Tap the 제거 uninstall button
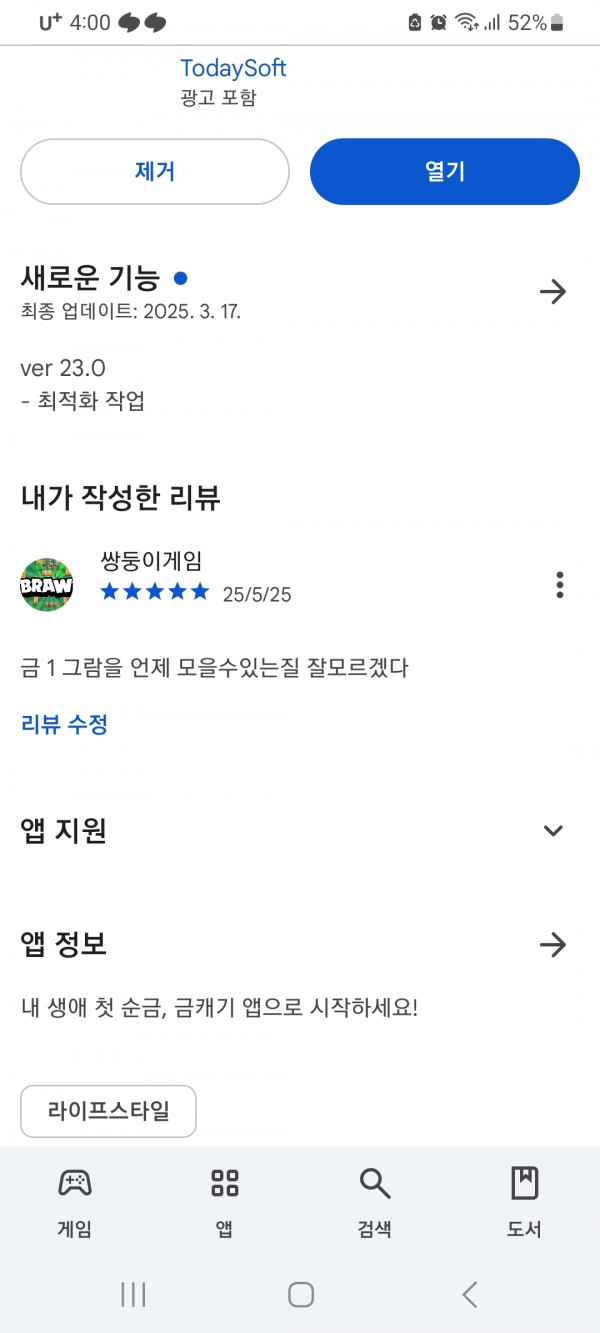 point(155,172)
